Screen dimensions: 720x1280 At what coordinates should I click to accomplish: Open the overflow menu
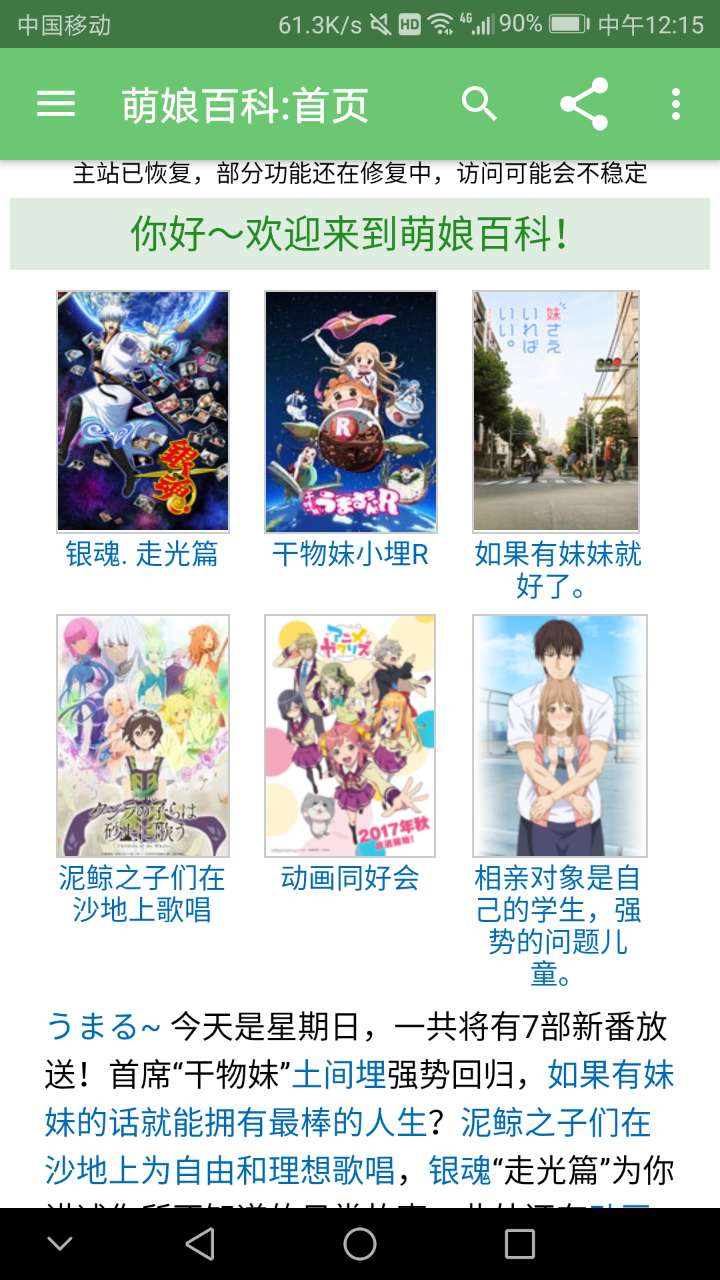(x=676, y=104)
